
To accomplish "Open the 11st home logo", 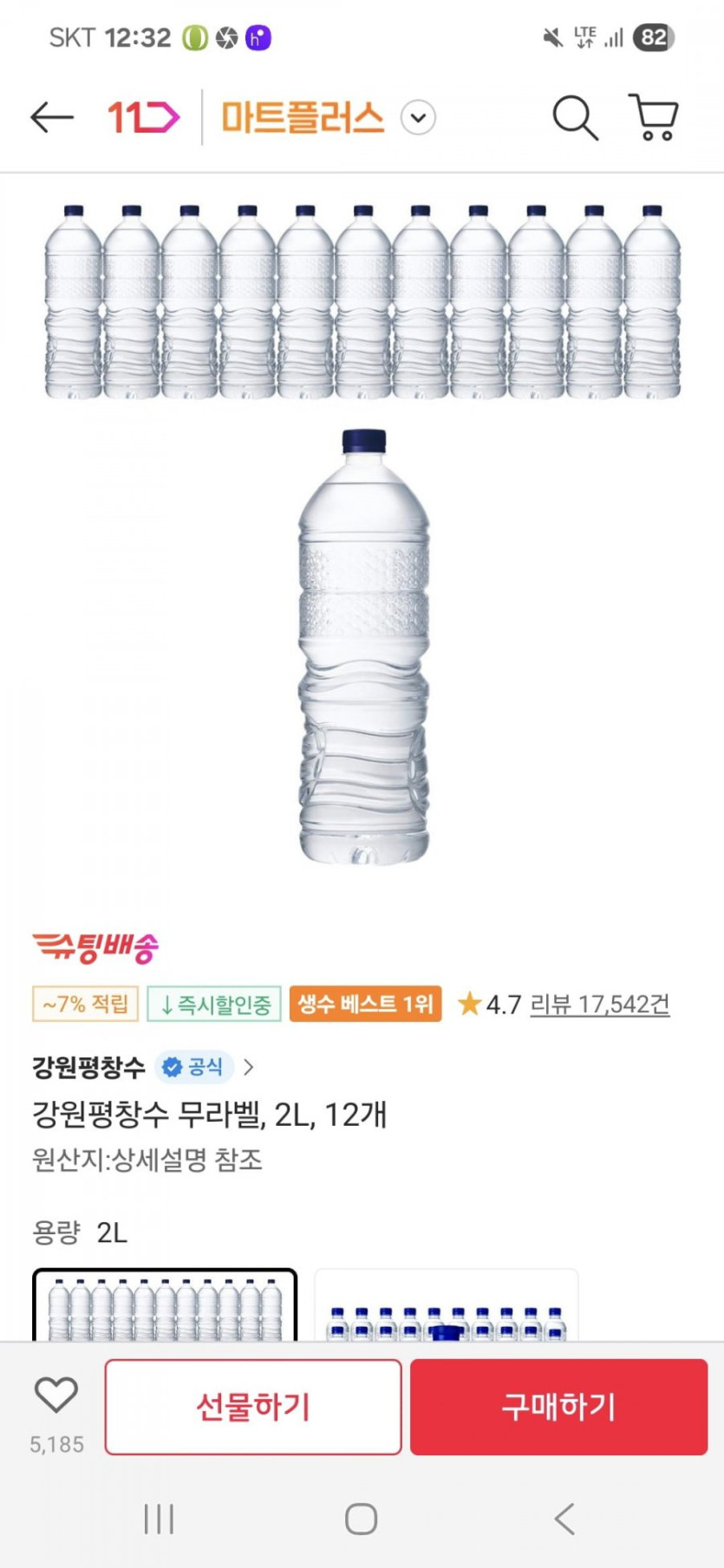I will (143, 117).
